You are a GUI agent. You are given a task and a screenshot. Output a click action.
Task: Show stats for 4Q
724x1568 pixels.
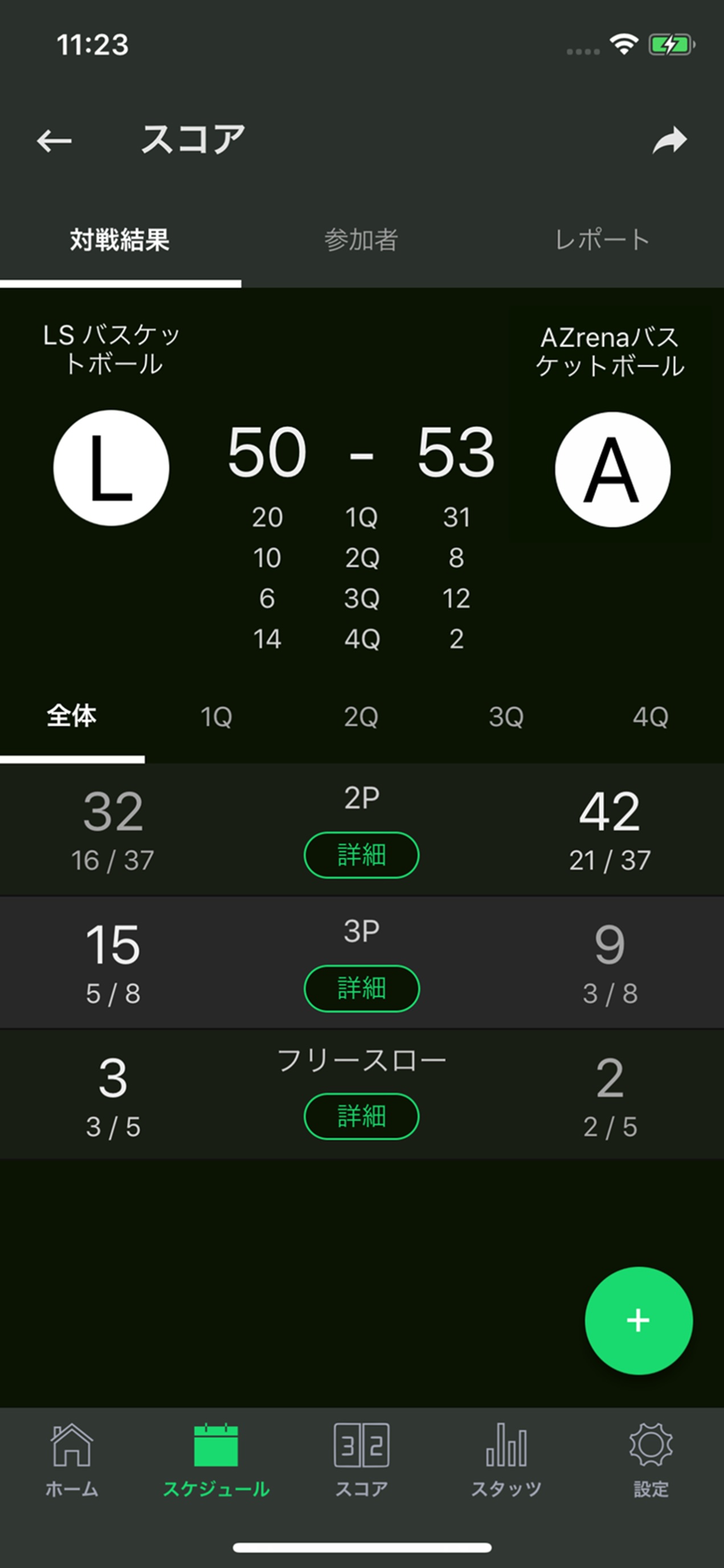651,717
